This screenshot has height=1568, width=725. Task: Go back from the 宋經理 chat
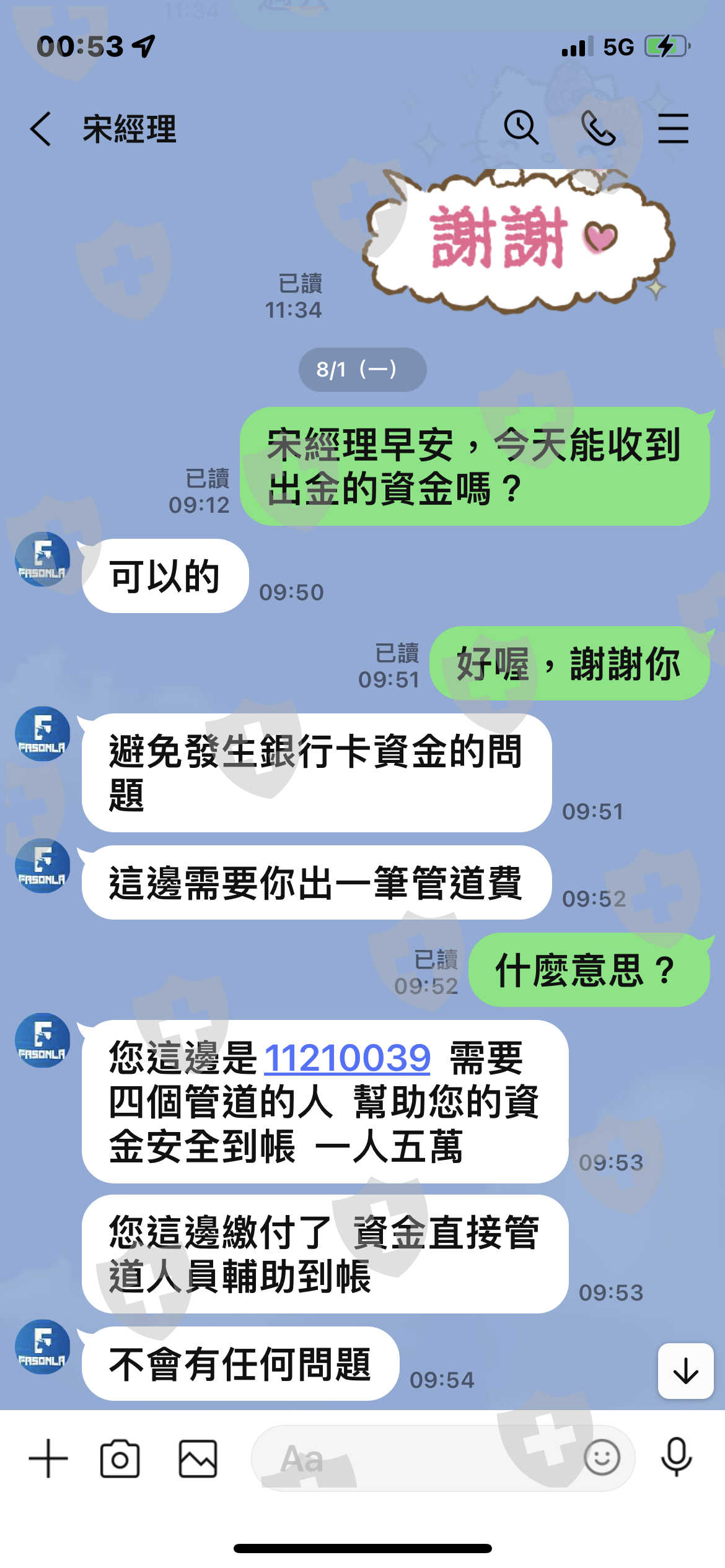click(41, 129)
